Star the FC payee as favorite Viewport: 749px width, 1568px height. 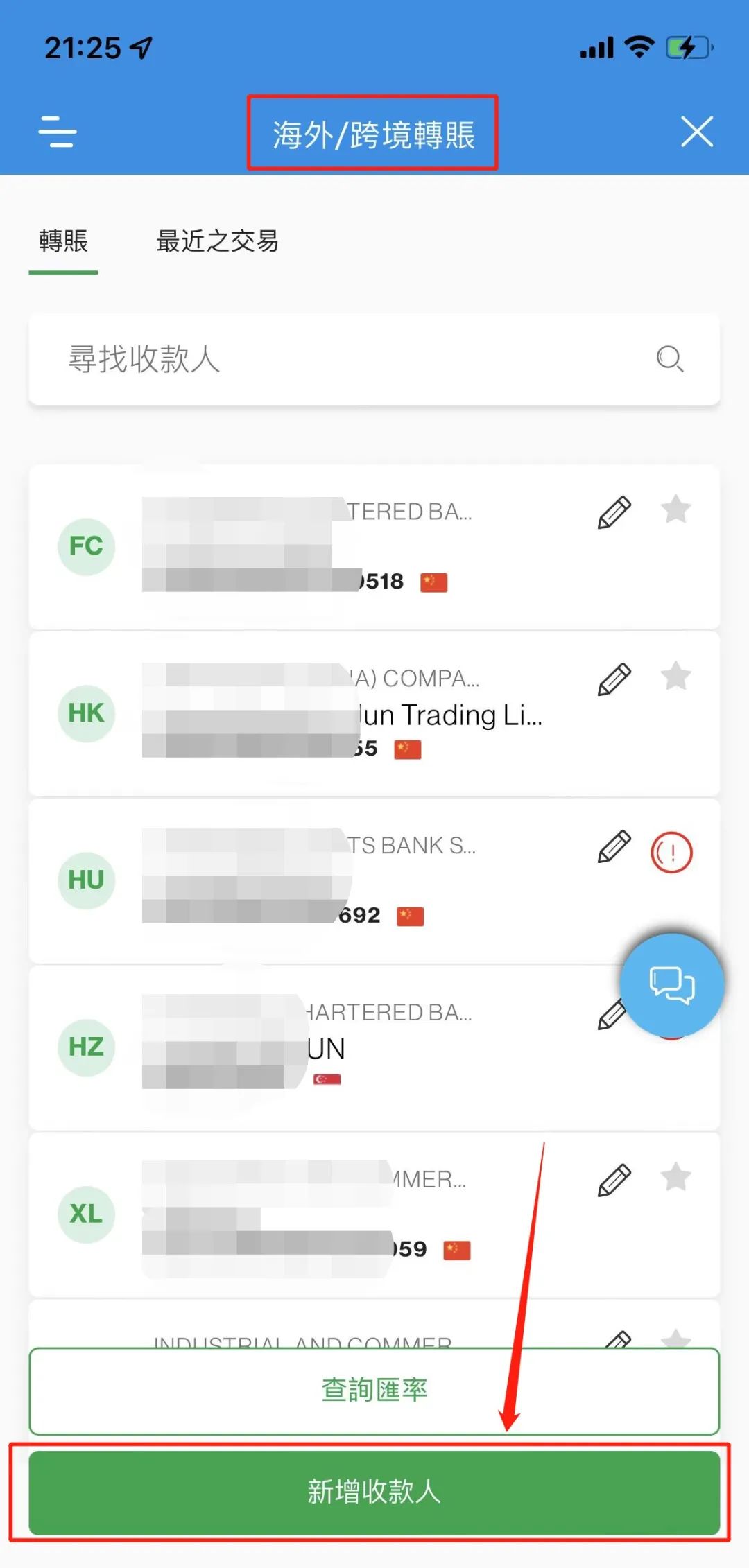click(x=675, y=509)
